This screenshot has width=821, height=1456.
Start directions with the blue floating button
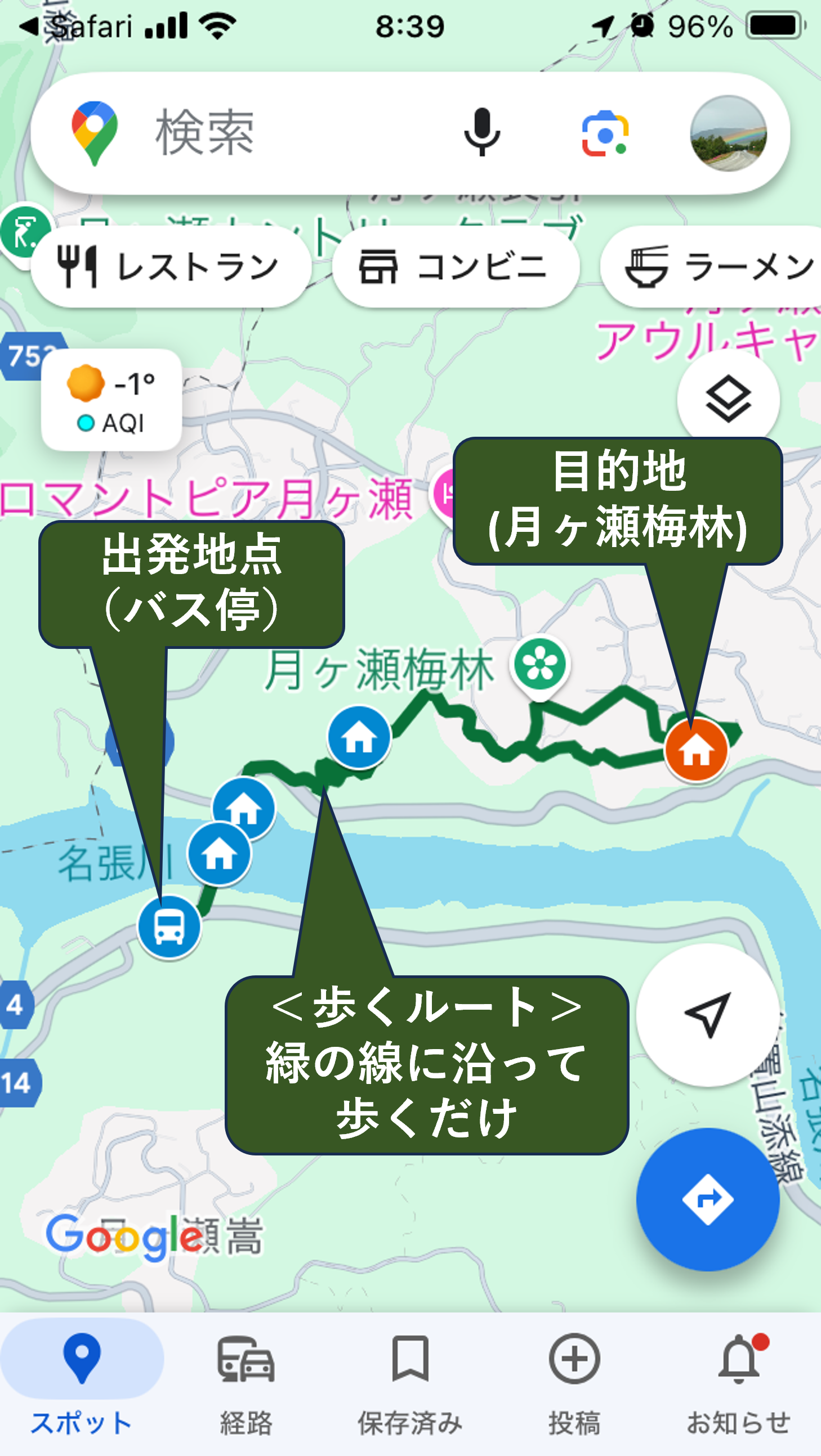coord(708,1199)
